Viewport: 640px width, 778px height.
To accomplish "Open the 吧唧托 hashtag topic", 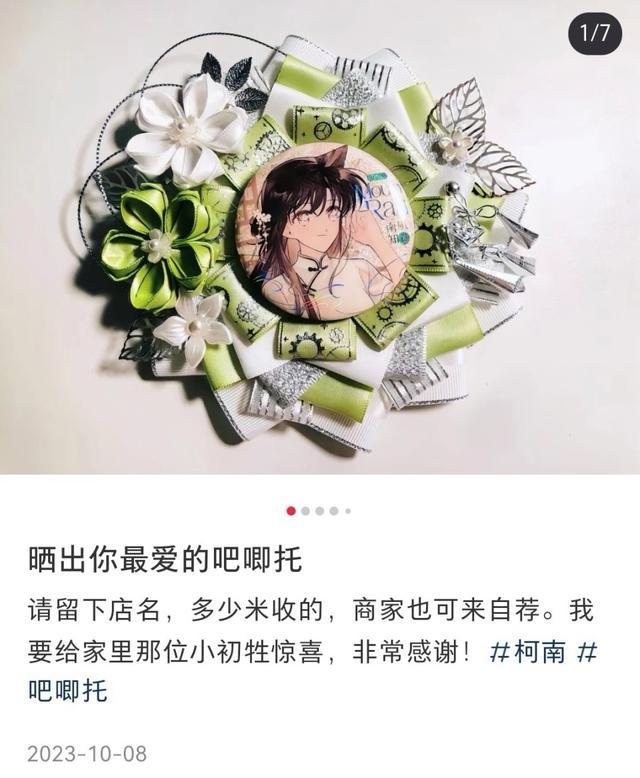I will tap(68, 691).
